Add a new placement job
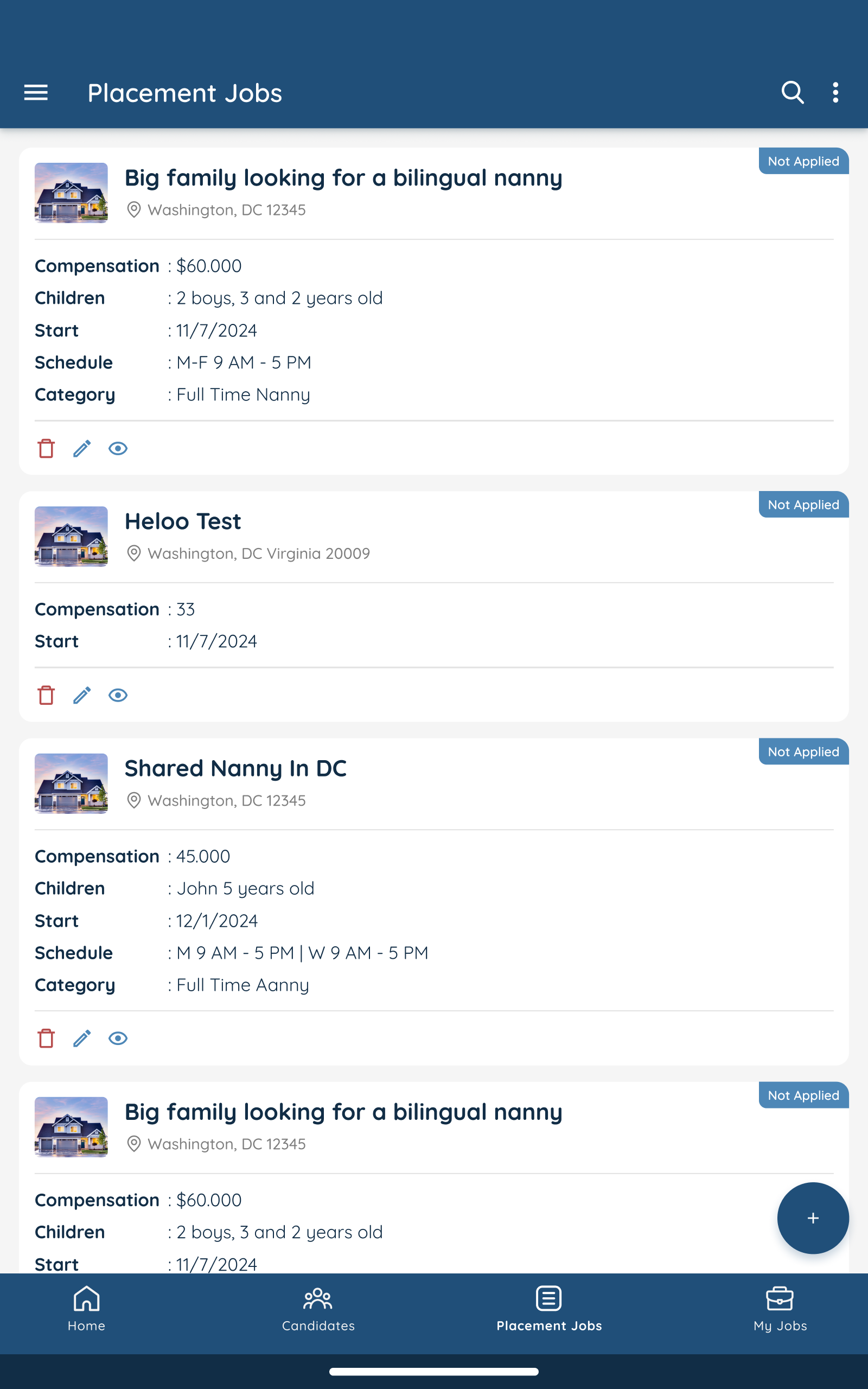The width and height of the screenshot is (868, 1389). (x=812, y=1218)
